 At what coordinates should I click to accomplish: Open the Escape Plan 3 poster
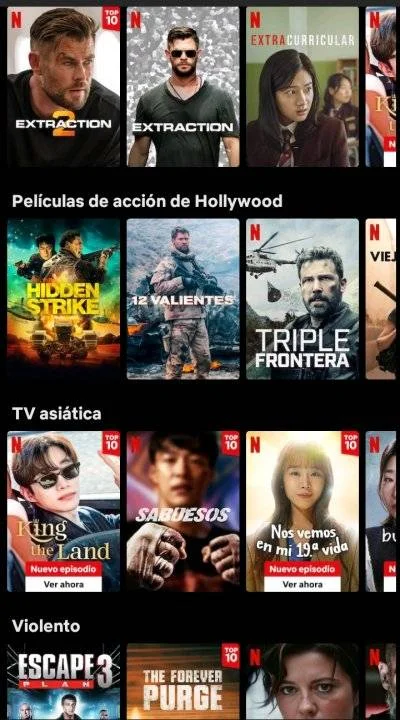63,682
